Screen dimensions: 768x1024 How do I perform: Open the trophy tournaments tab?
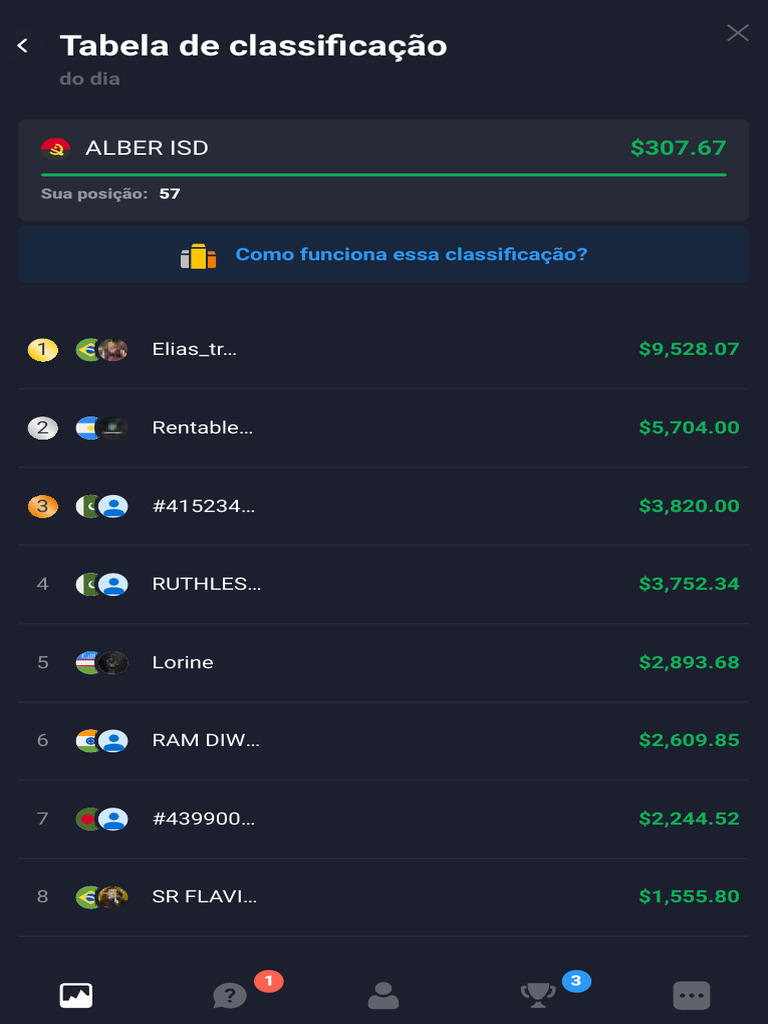coord(537,995)
